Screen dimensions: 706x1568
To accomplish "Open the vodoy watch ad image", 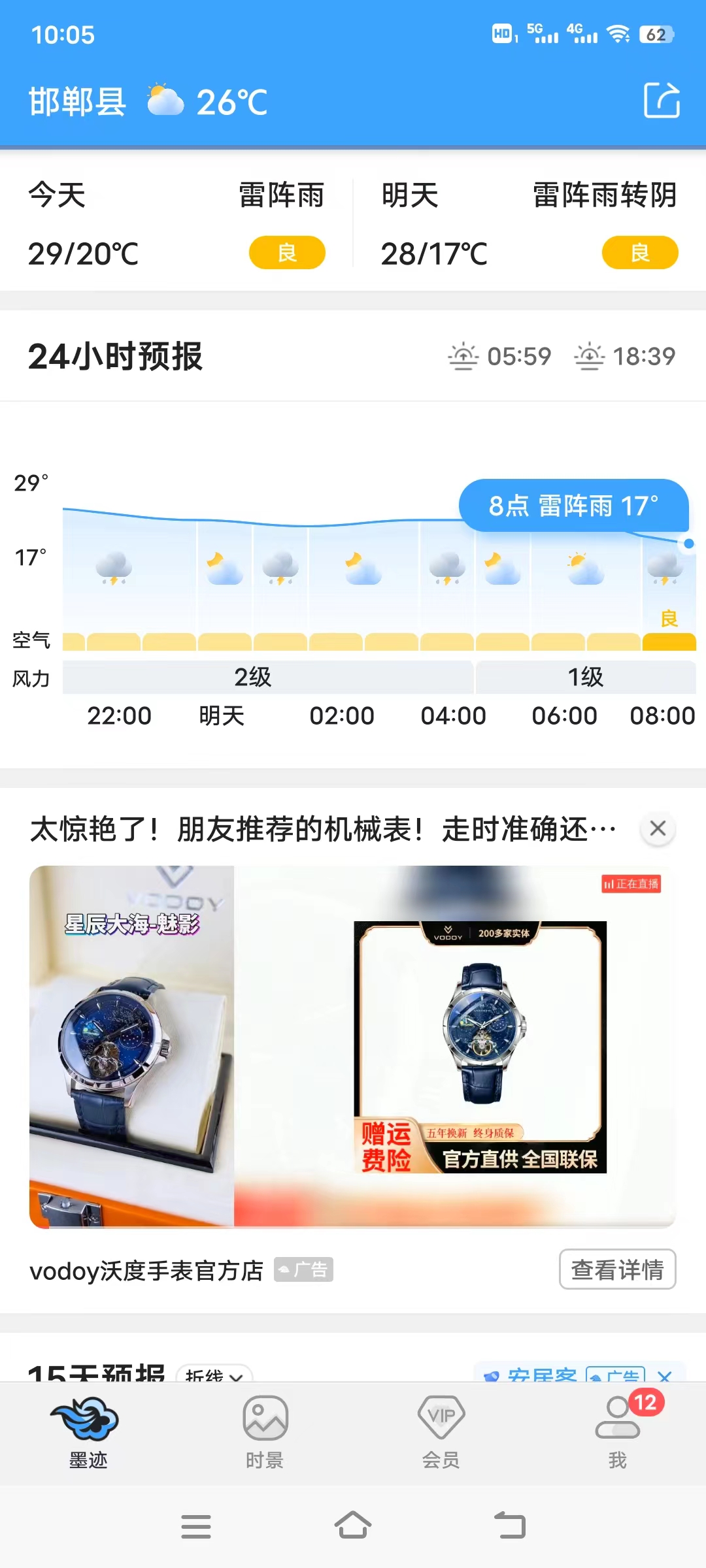I will pyautogui.click(x=353, y=1047).
